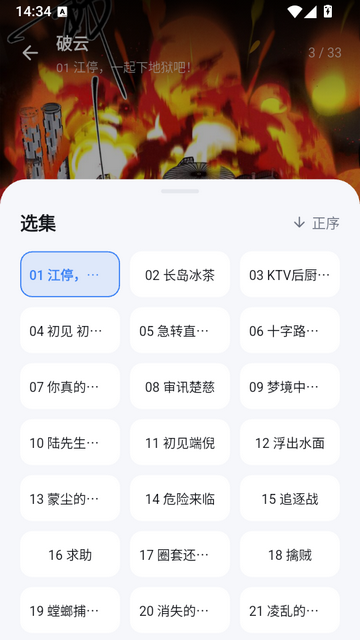This screenshot has height=640, width=360.
Task: Open episode 20 消失的
Action: [180, 610]
